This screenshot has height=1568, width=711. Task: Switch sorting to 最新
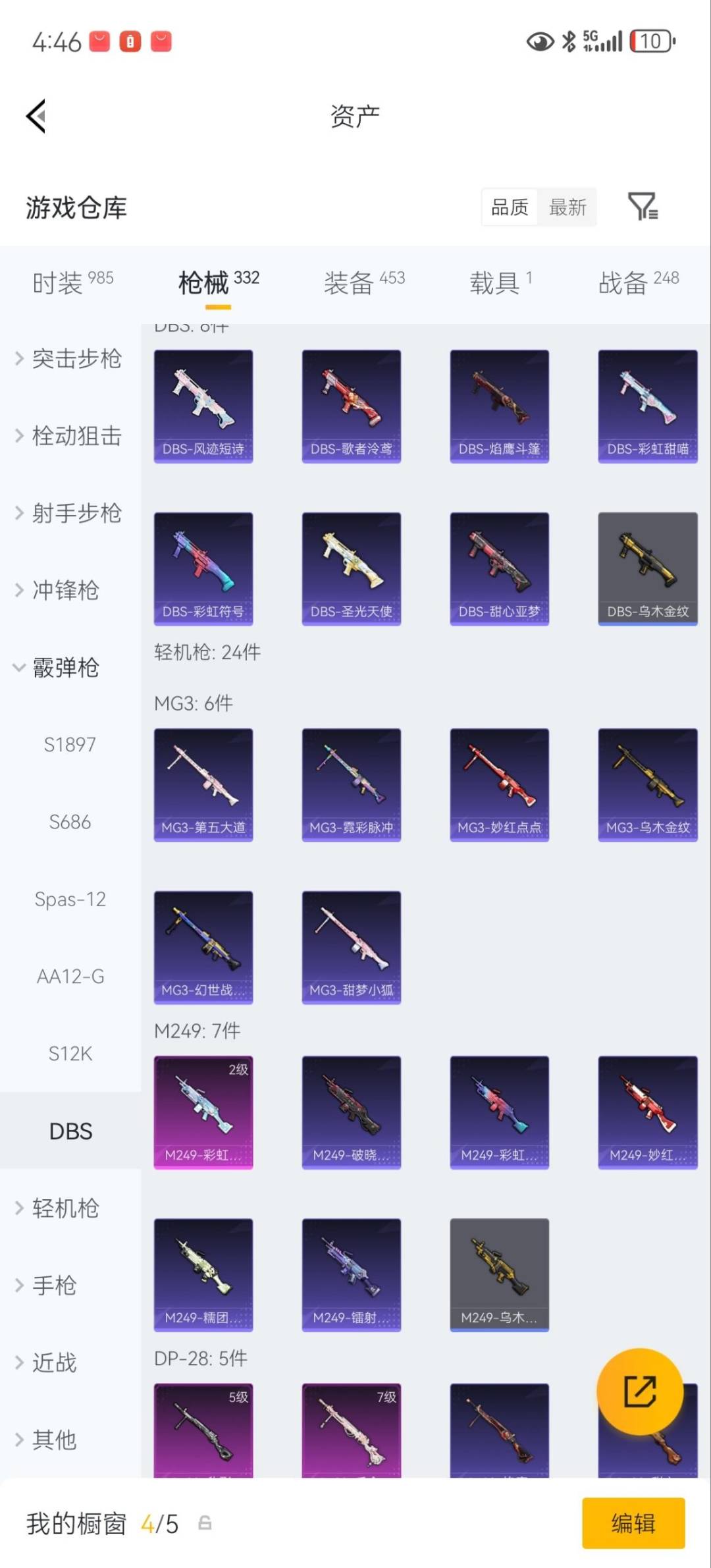click(568, 207)
